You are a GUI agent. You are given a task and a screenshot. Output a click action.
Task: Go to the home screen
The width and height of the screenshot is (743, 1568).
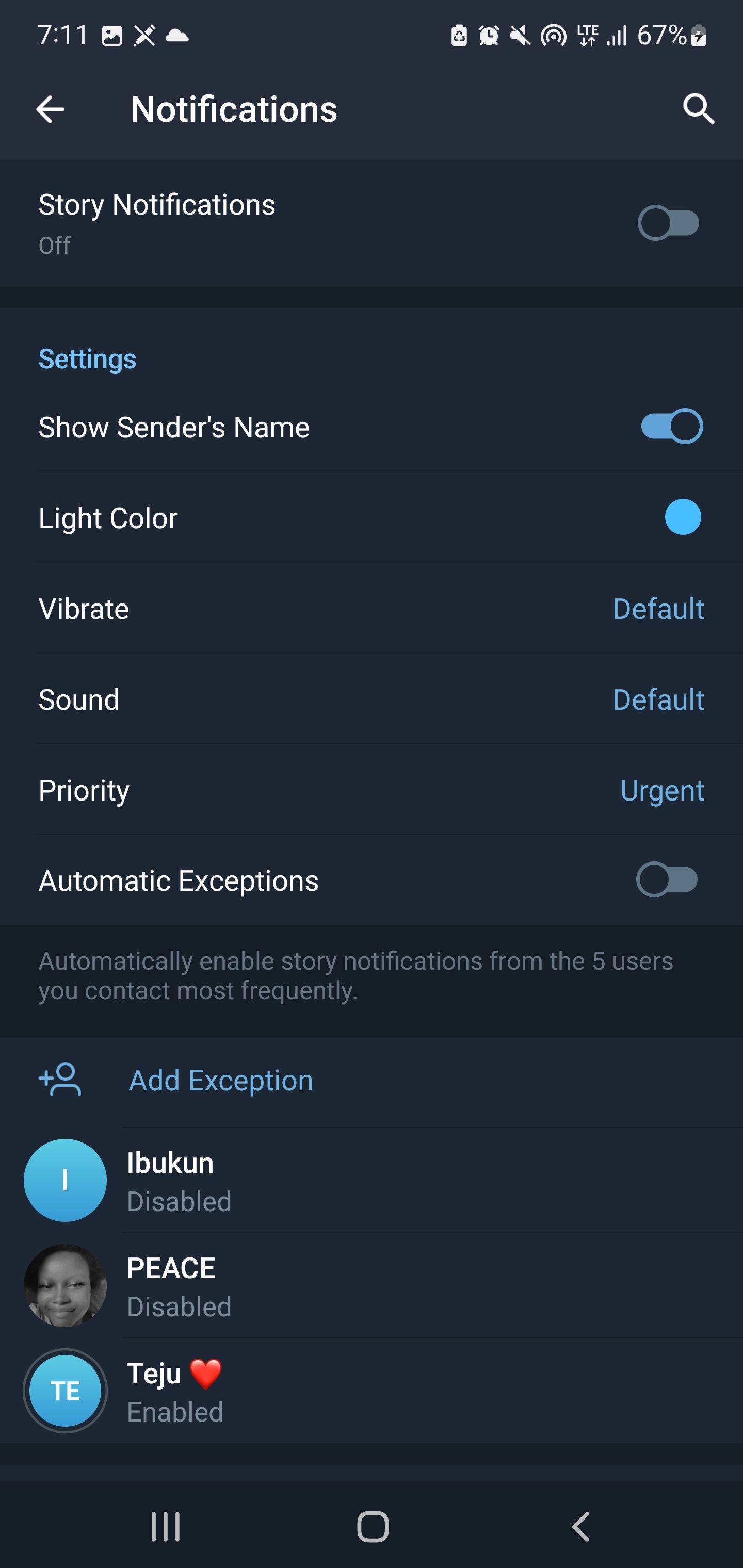tap(372, 1527)
